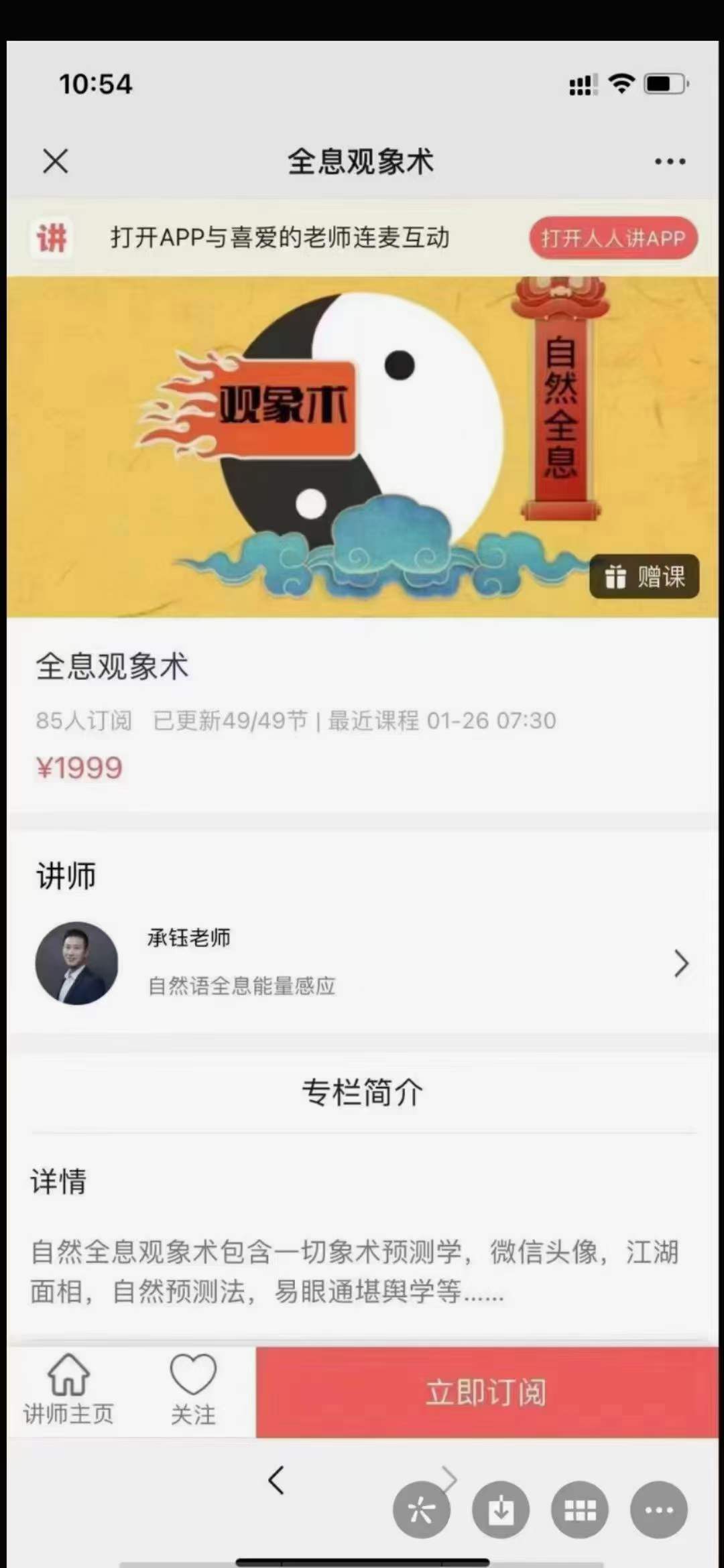Open the 讲师主页 home icon
Image resolution: width=724 pixels, height=1568 pixels.
[67, 1372]
